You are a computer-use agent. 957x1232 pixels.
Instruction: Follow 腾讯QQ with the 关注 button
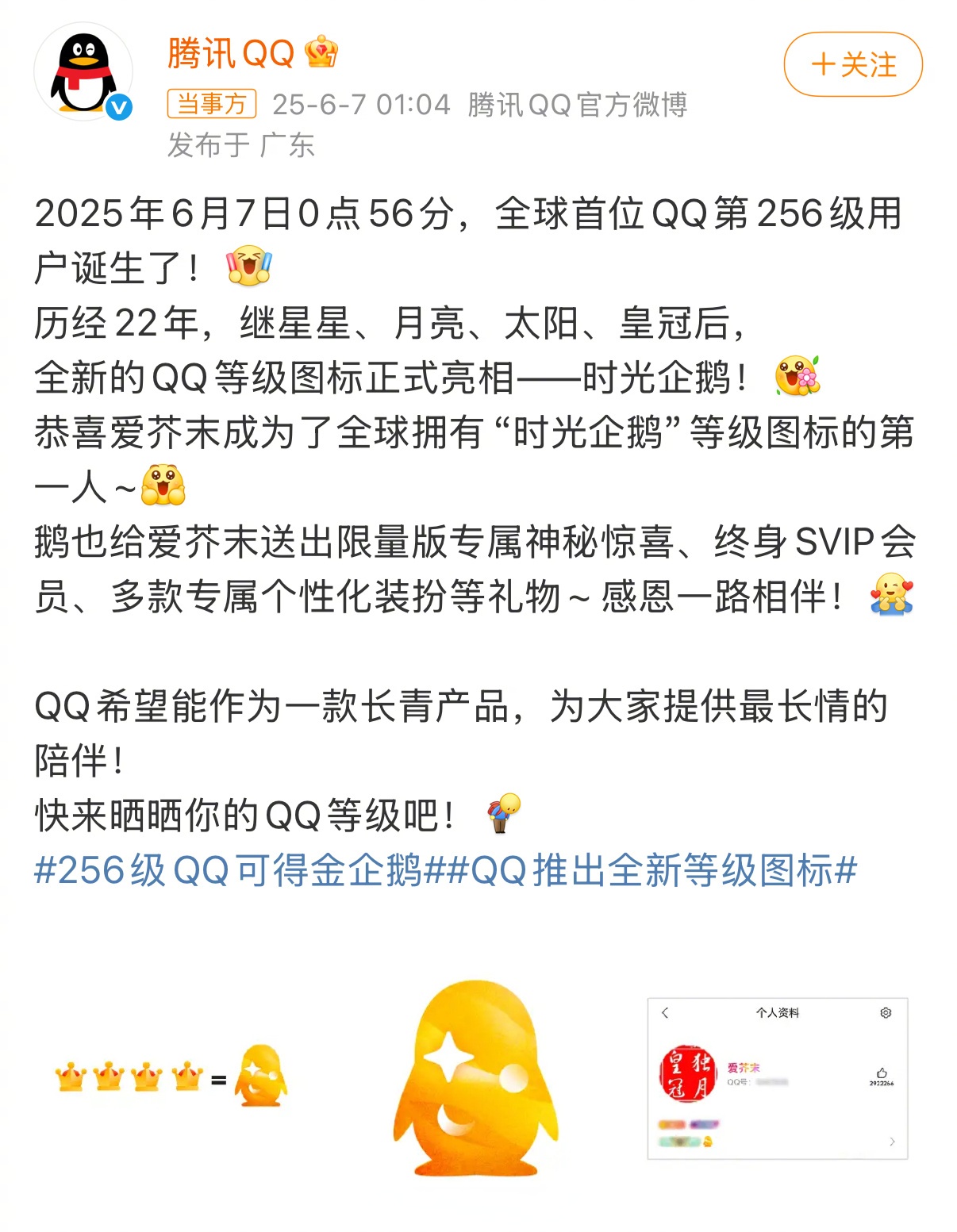852,64
